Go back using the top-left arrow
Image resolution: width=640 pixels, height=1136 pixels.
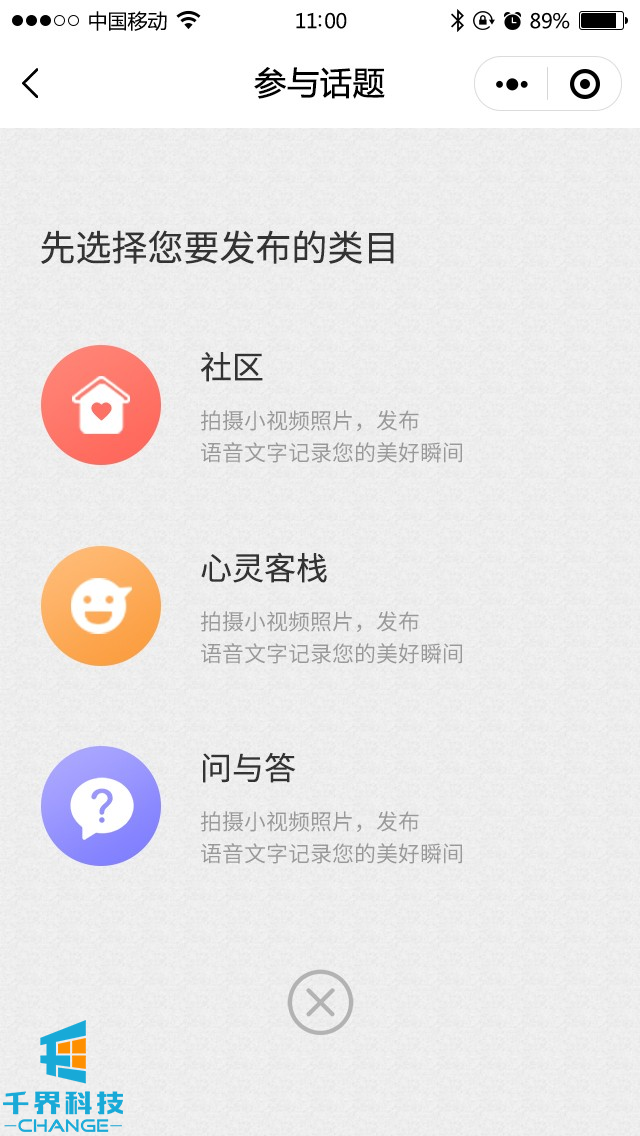pyautogui.click(x=31, y=84)
